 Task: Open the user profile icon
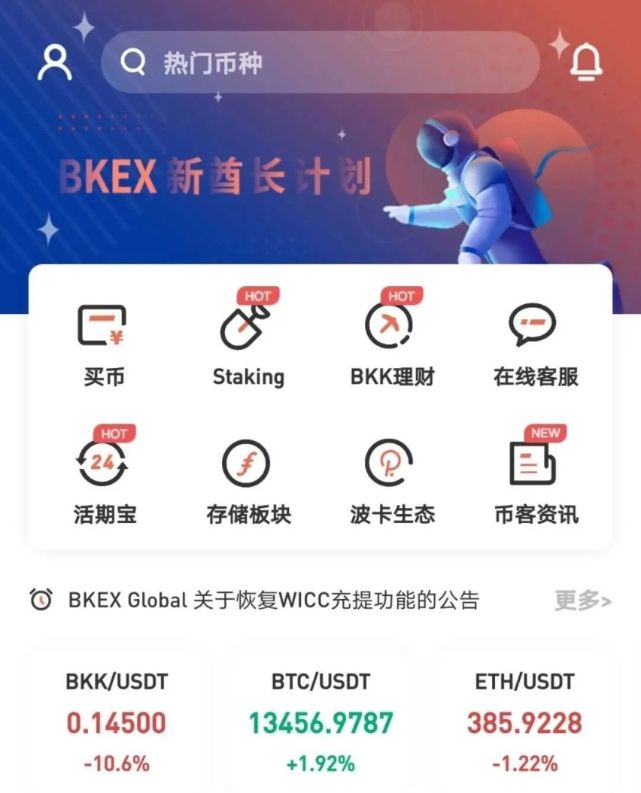pos(55,62)
